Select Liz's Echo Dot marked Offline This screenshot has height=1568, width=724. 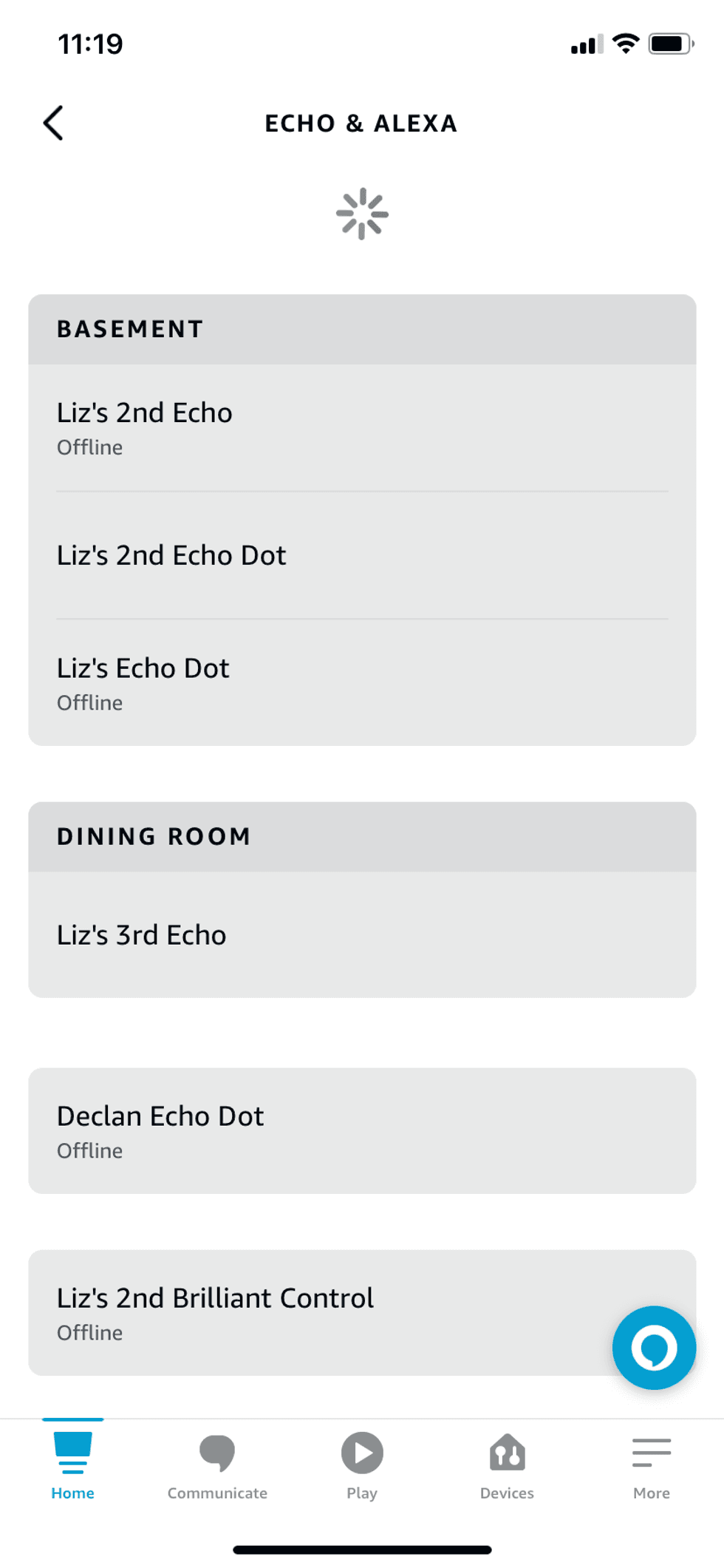point(362,682)
